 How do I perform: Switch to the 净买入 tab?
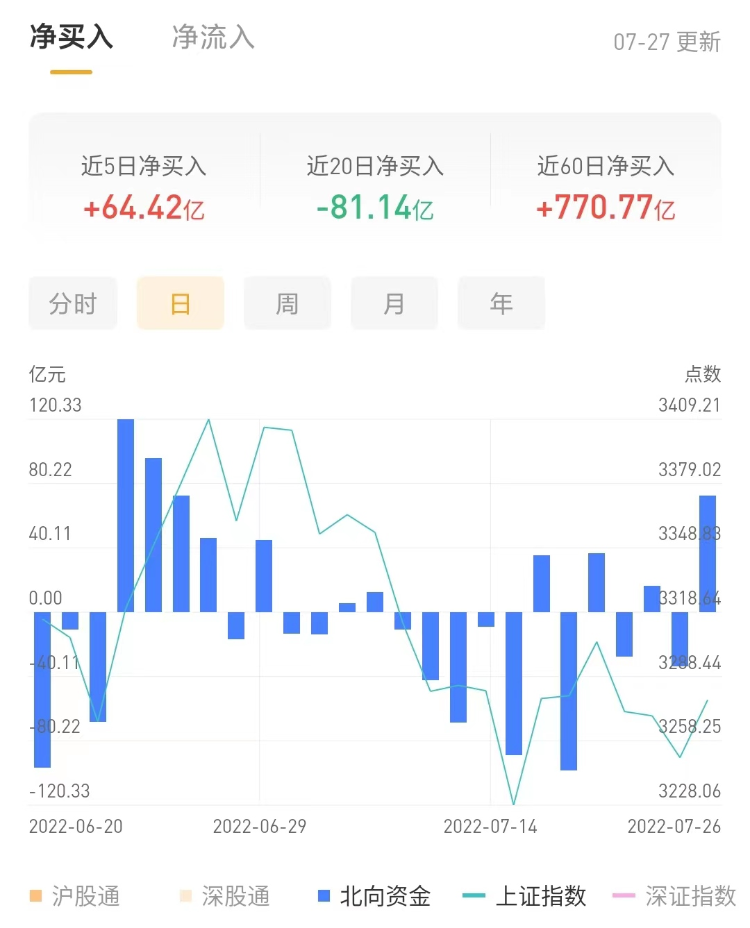click(x=71, y=39)
